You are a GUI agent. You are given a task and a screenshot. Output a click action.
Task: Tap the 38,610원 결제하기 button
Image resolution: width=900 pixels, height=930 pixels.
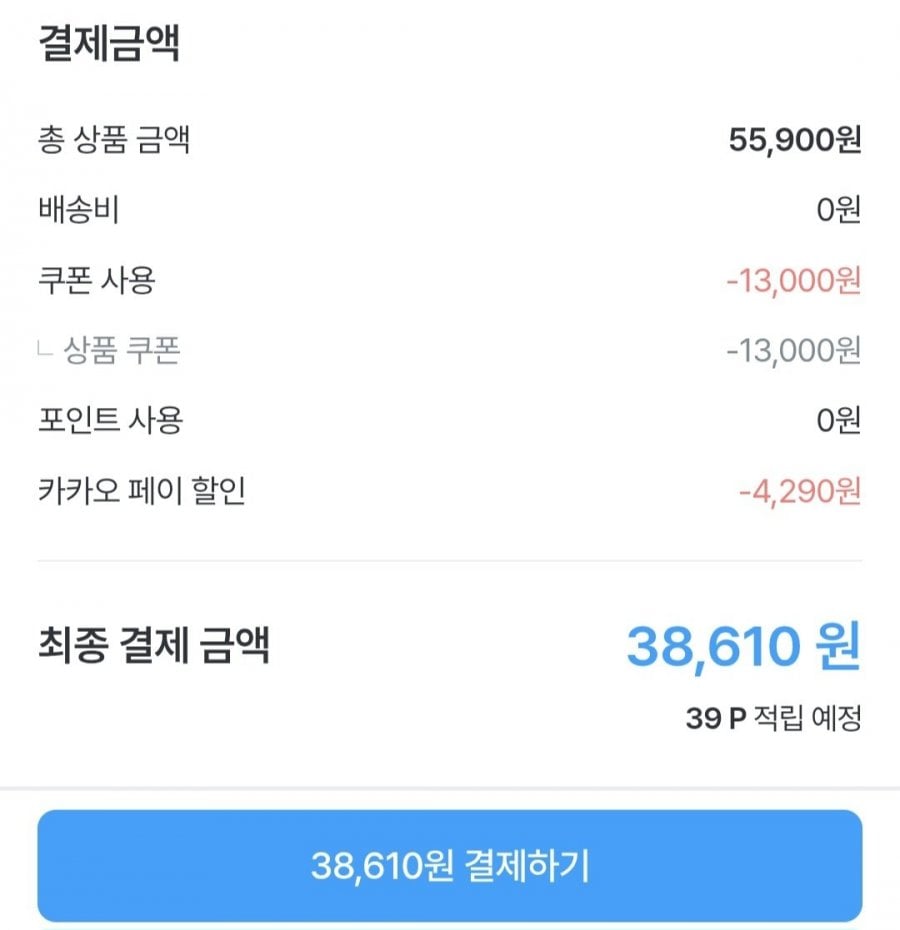450,866
